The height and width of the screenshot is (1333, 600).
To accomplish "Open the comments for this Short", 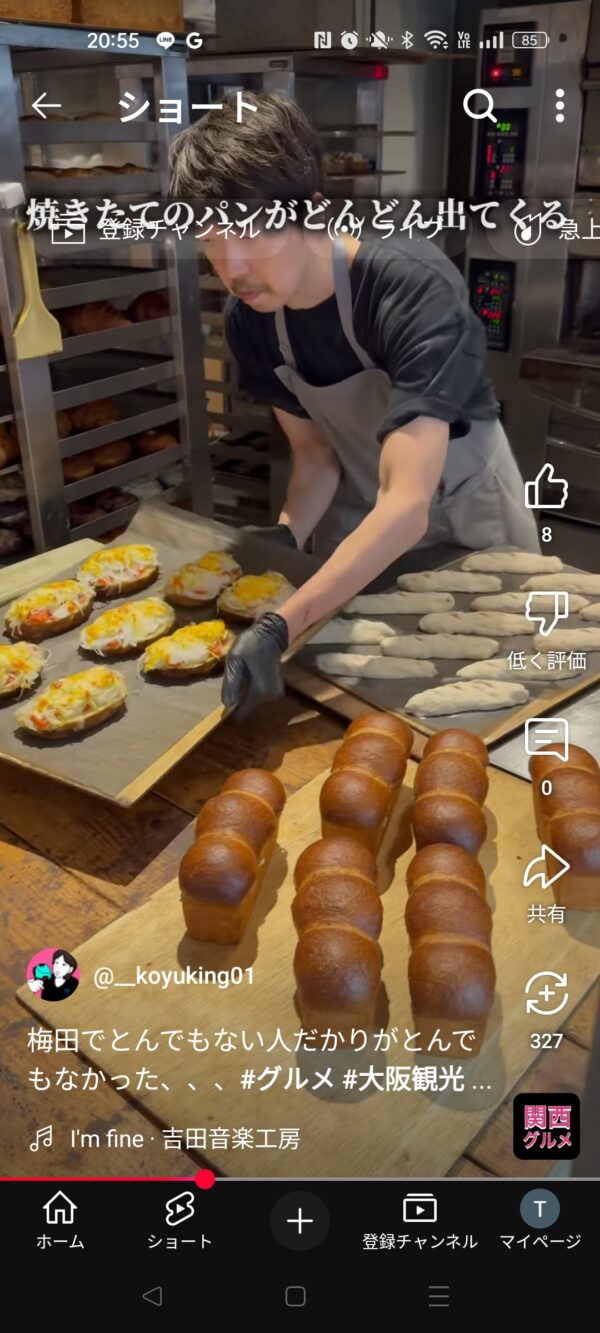I will pos(546,741).
